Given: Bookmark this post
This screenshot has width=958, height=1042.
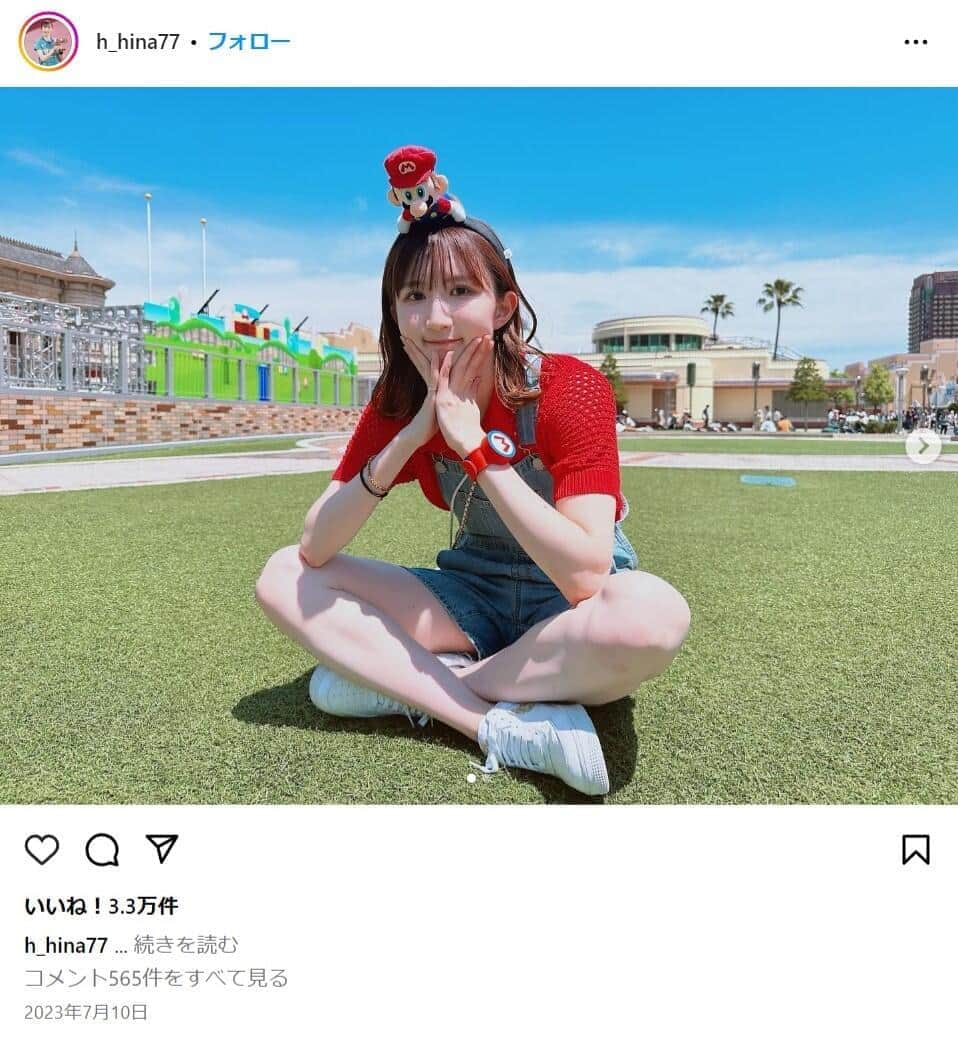Looking at the screenshot, I should pos(915,850).
